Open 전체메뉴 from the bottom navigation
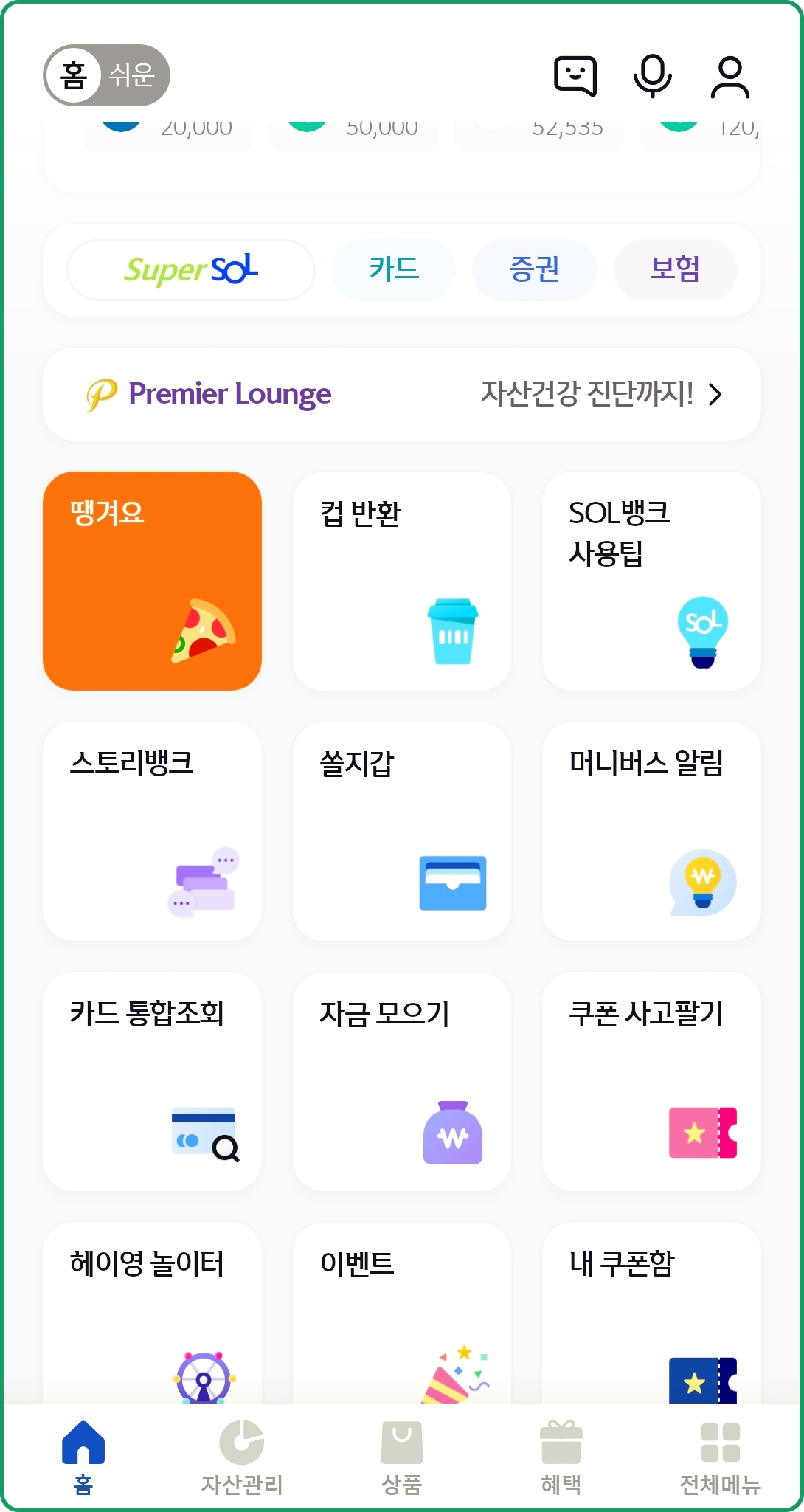 (721, 1457)
